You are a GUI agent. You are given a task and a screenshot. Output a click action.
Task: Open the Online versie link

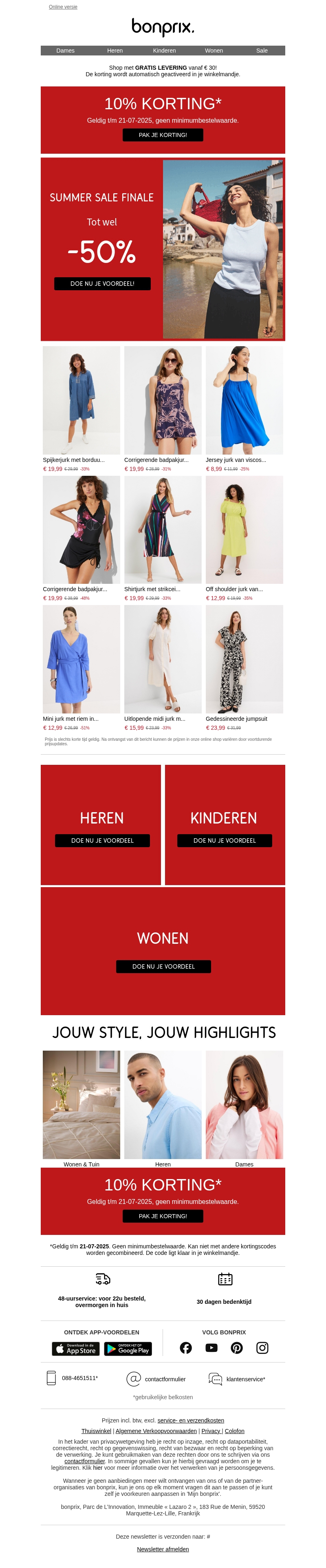point(63,7)
